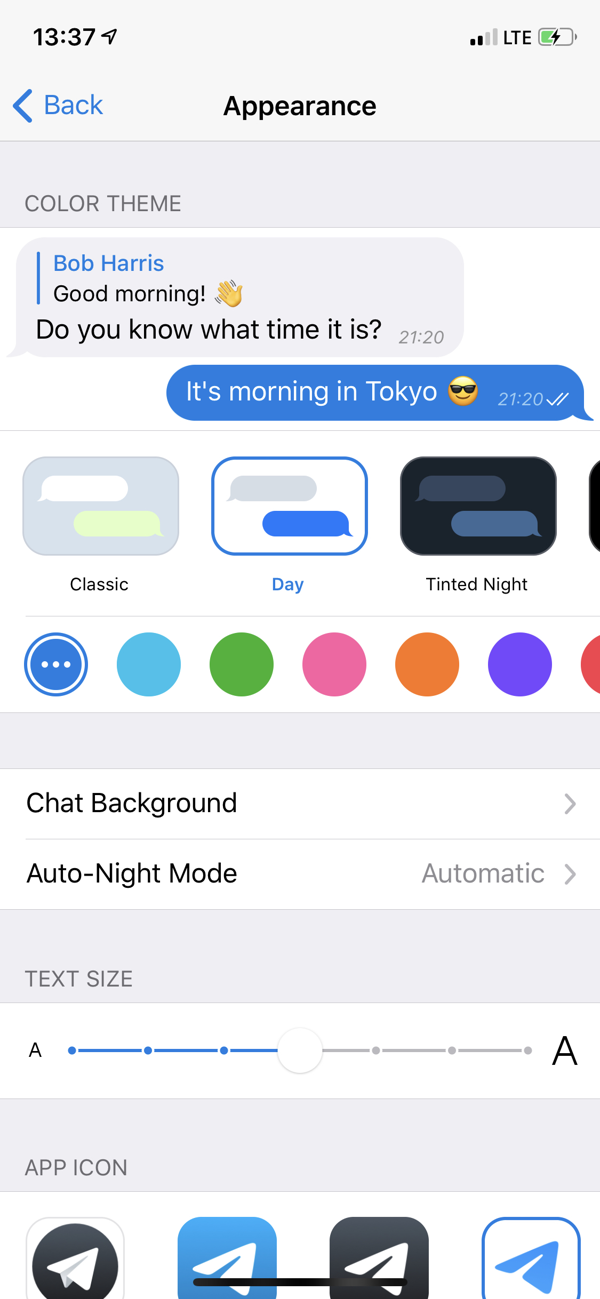This screenshot has width=600, height=1299.
Task: Apply the purple accent color
Action: [x=520, y=664]
